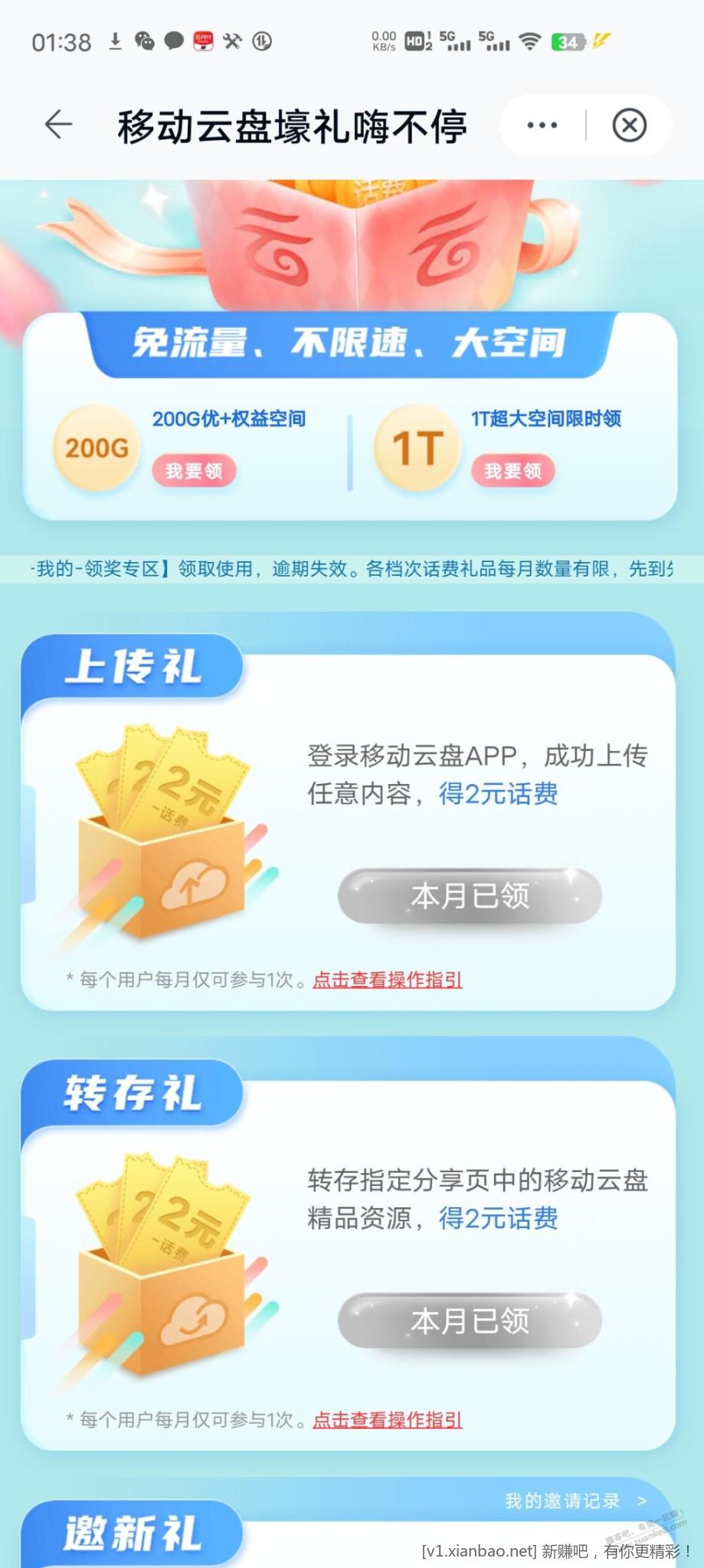Open 点击查看操作指引 link under 上传礼
The width and height of the screenshot is (704, 1568).
[x=388, y=979]
